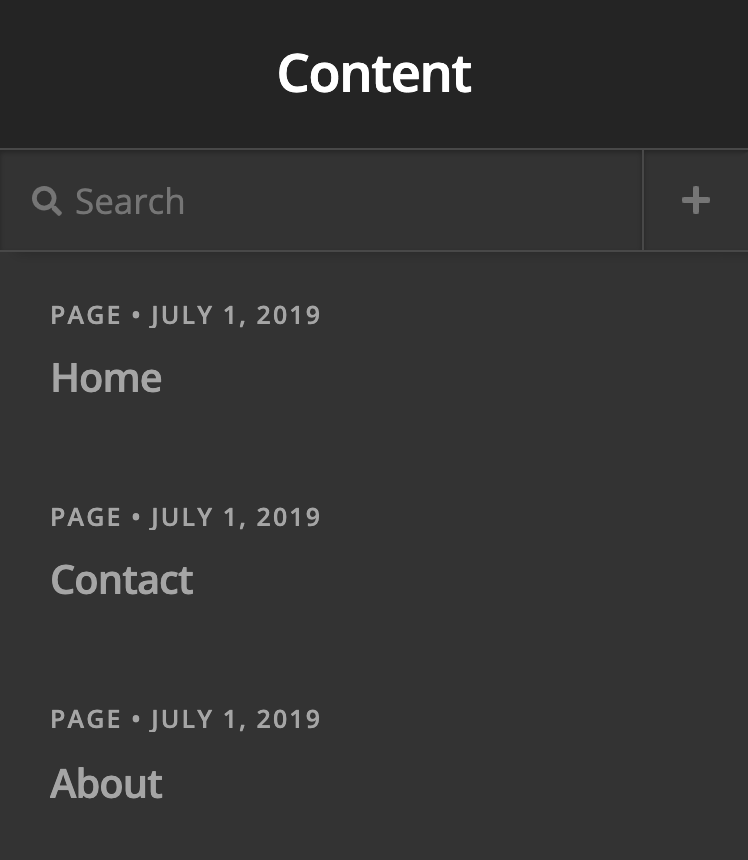748x860 pixels.
Task: Tap the Search field
Action: tap(320, 201)
